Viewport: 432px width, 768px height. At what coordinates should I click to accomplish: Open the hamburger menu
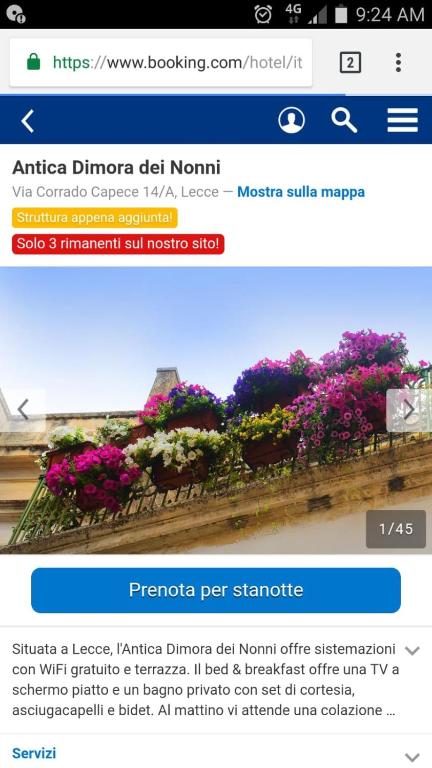pos(403,120)
